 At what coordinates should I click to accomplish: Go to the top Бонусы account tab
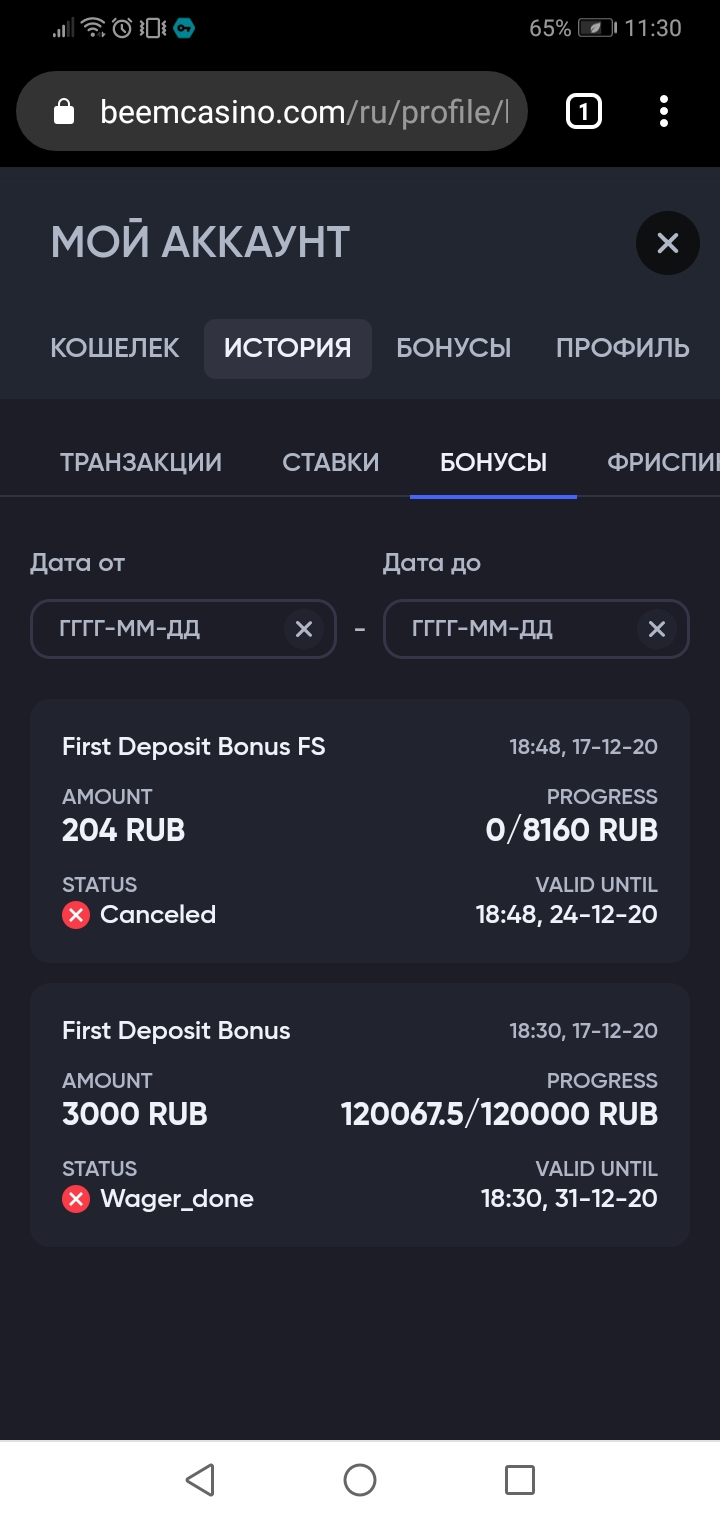pyautogui.click(x=453, y=348)
